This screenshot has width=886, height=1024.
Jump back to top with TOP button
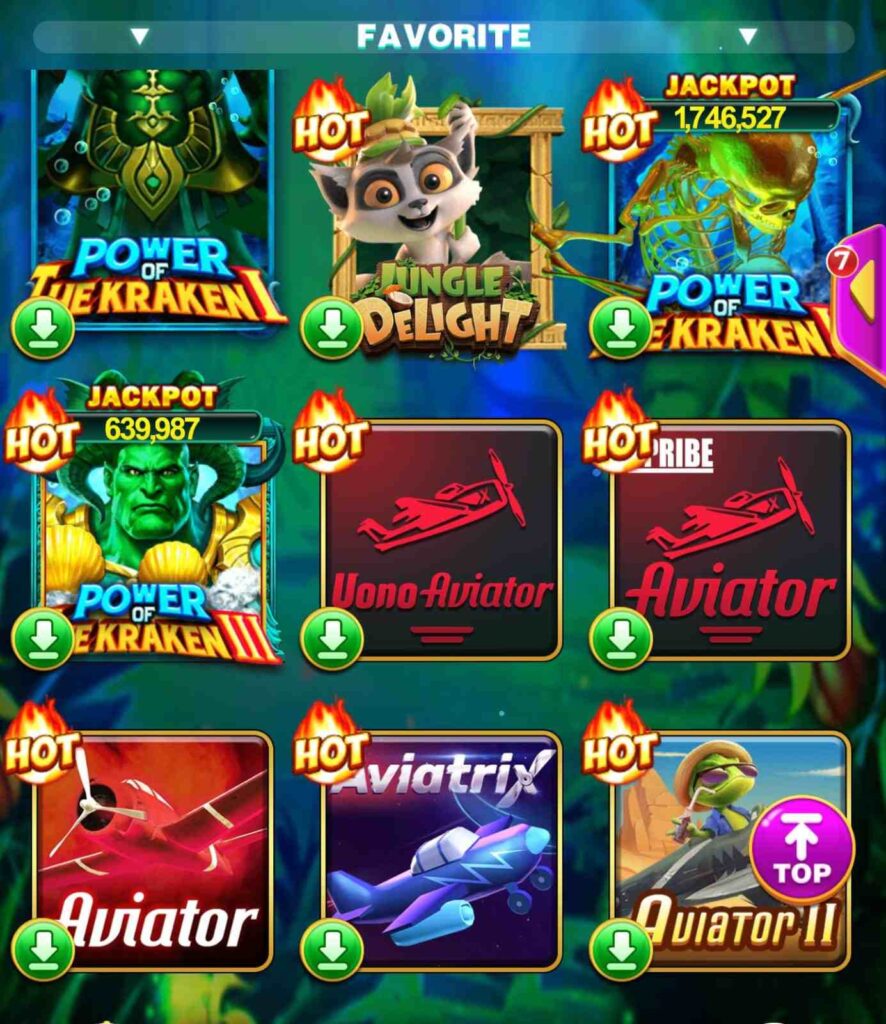(802, 850)
